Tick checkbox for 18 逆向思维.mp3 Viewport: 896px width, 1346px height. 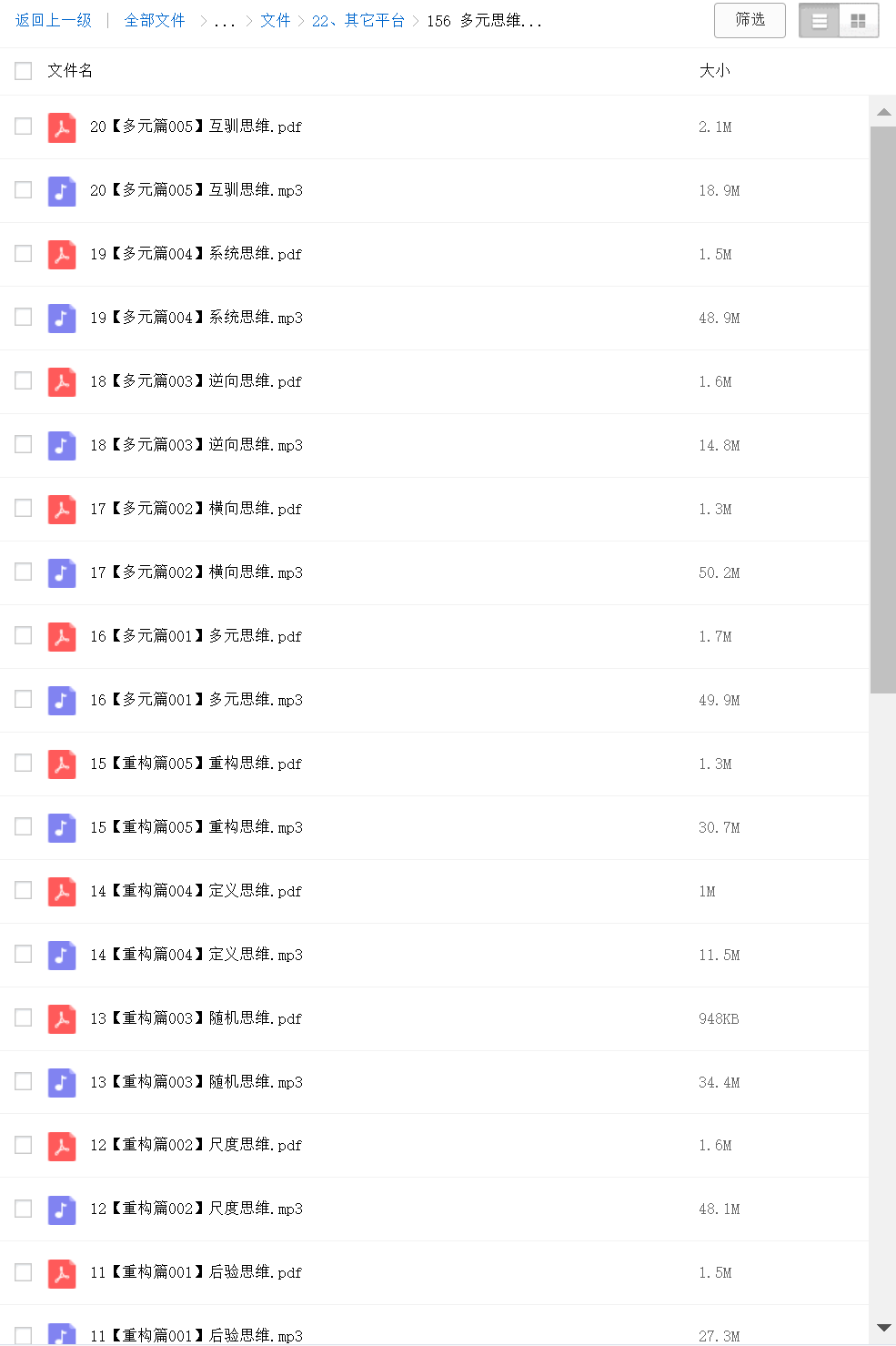24,445
